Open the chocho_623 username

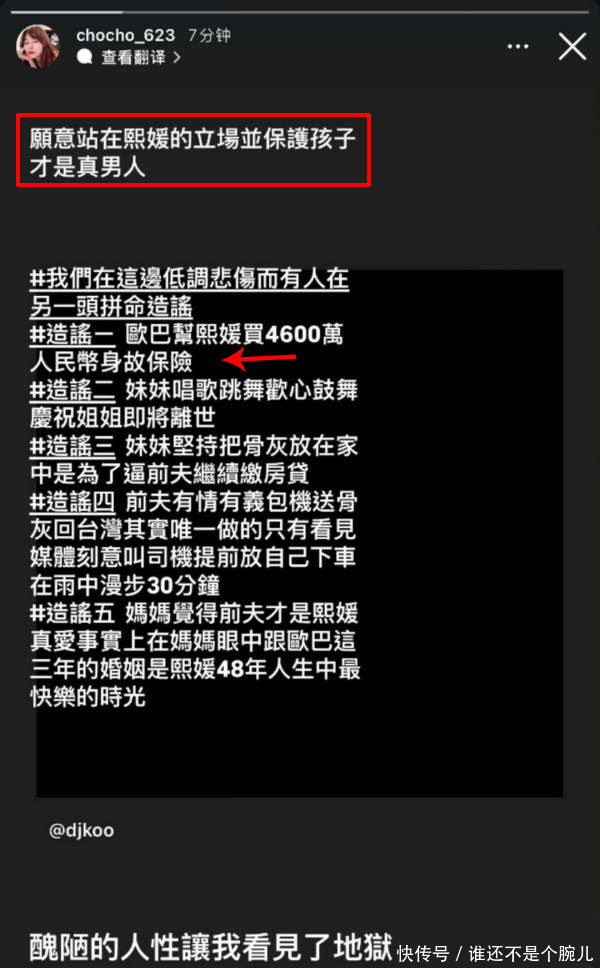point(125,35)
